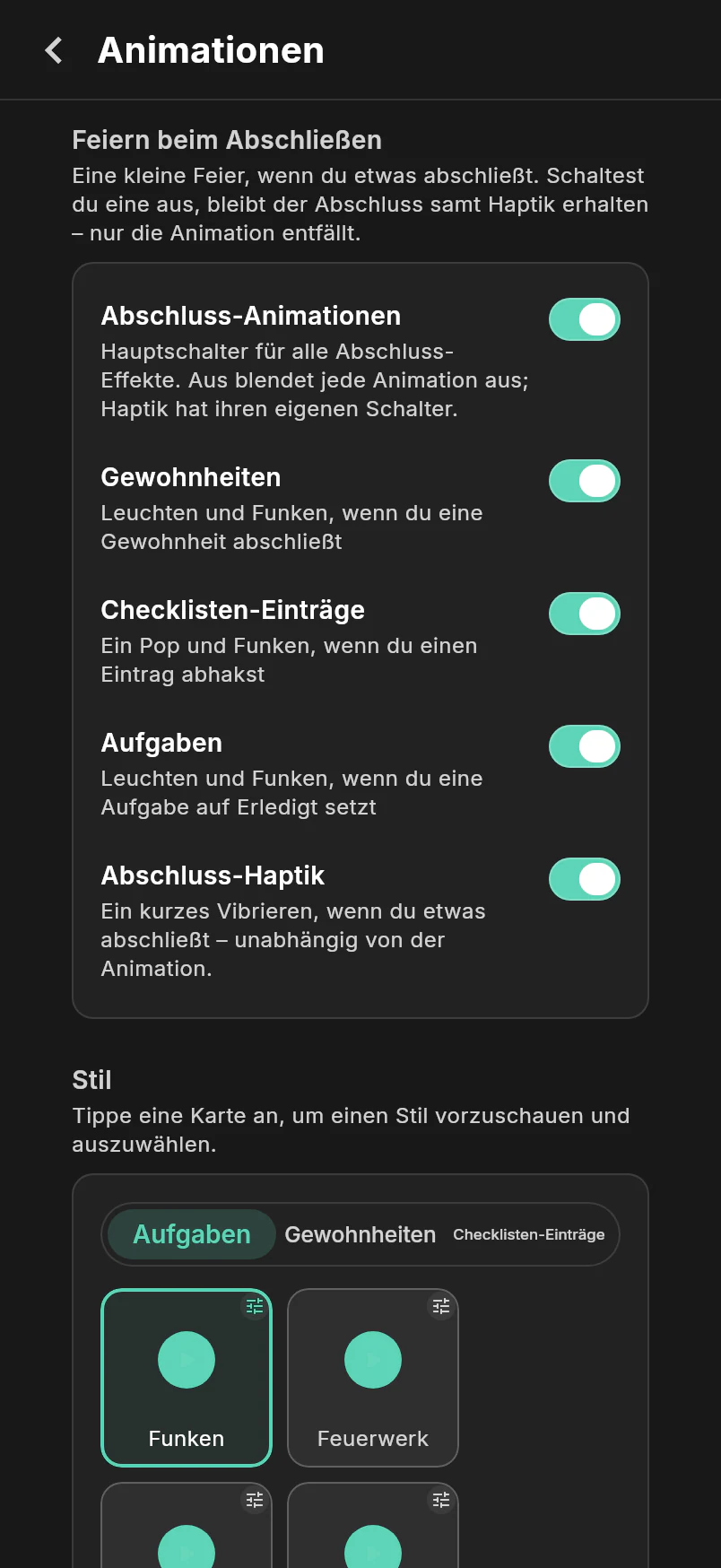Toggle the Aufgaben animation switch
Viewport: 721px width, 1568px height.
(585, 746)
